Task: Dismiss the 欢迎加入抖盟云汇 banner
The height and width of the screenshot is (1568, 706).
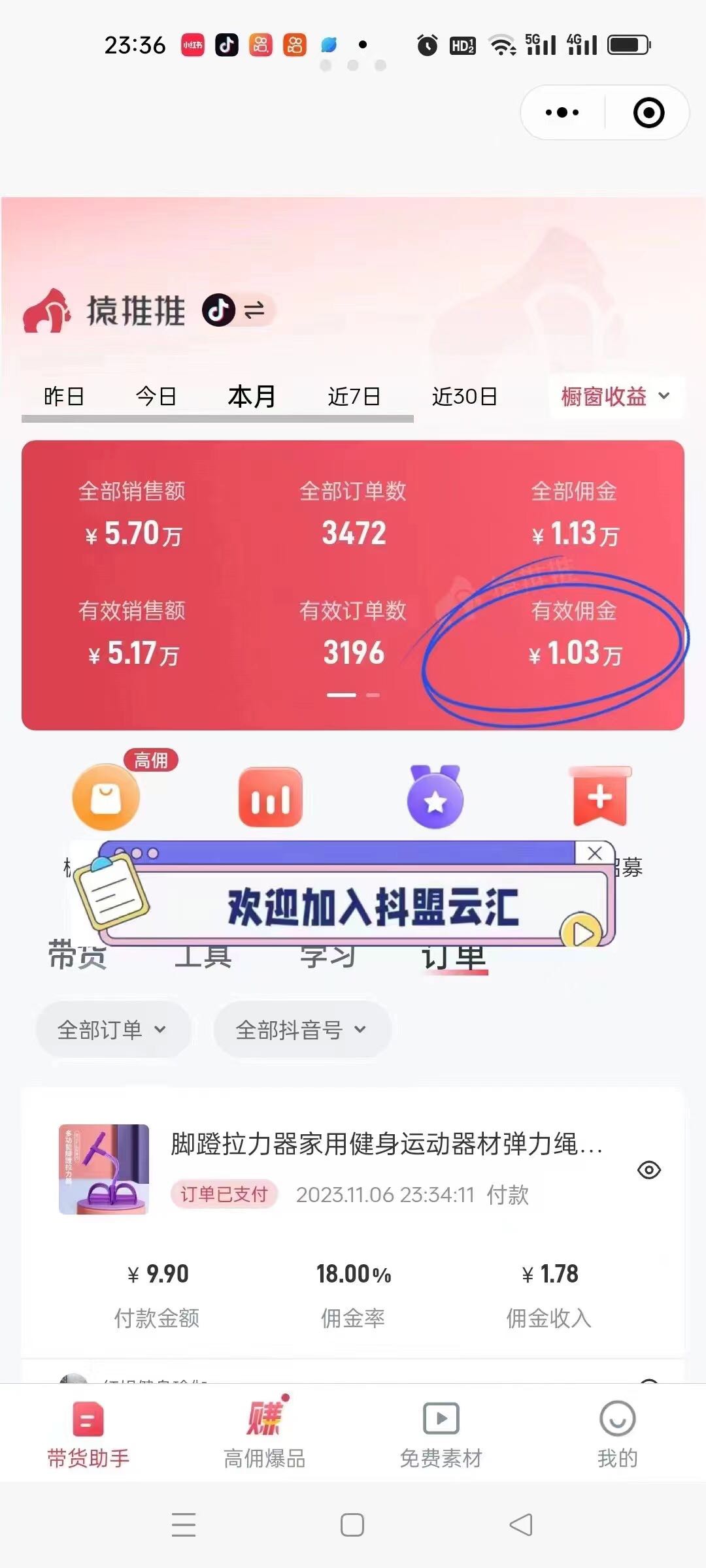Action: (594, 853)
